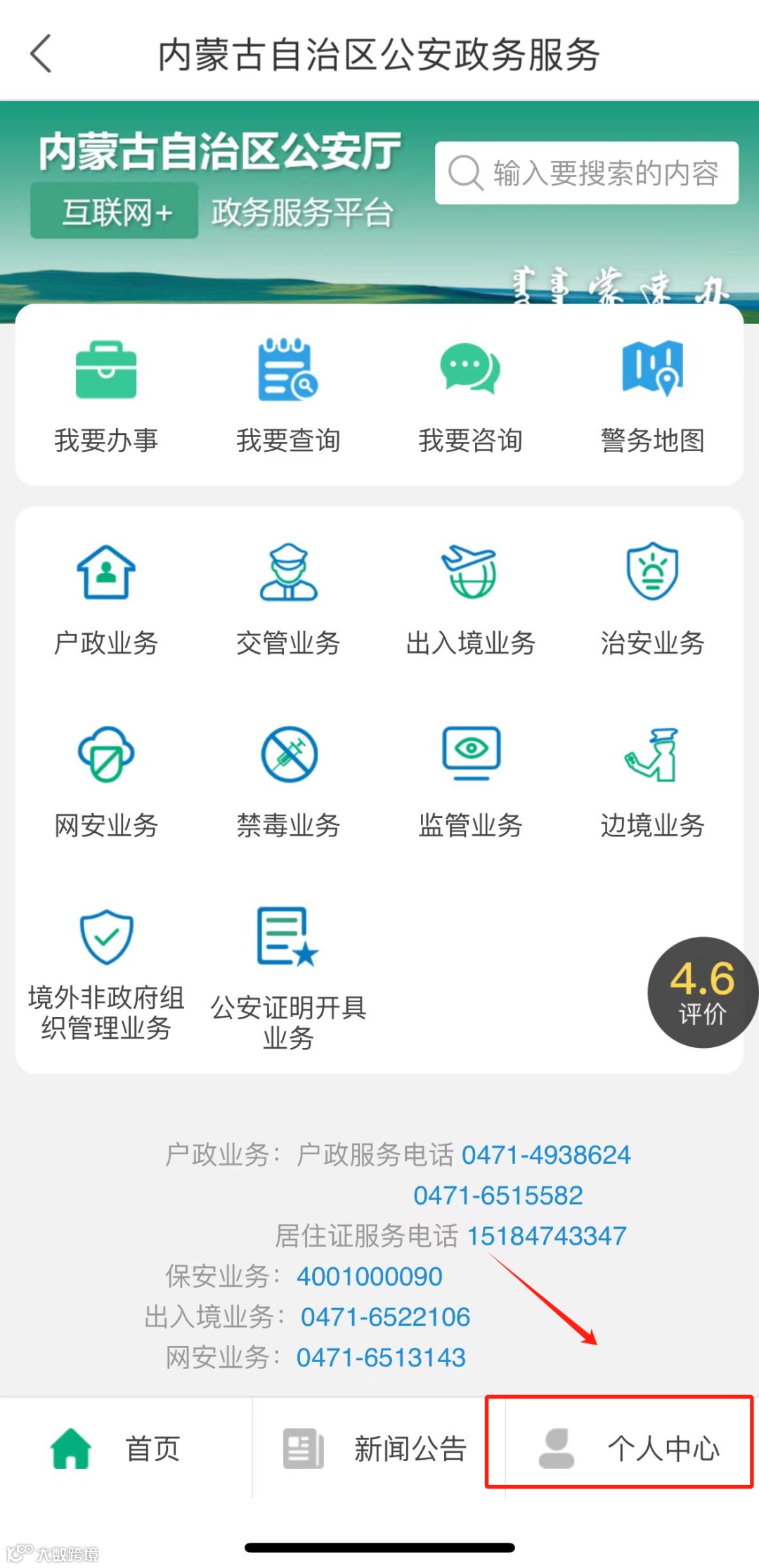
Task: Tap the search box 输入要搜索的内容
Action: 587,173
